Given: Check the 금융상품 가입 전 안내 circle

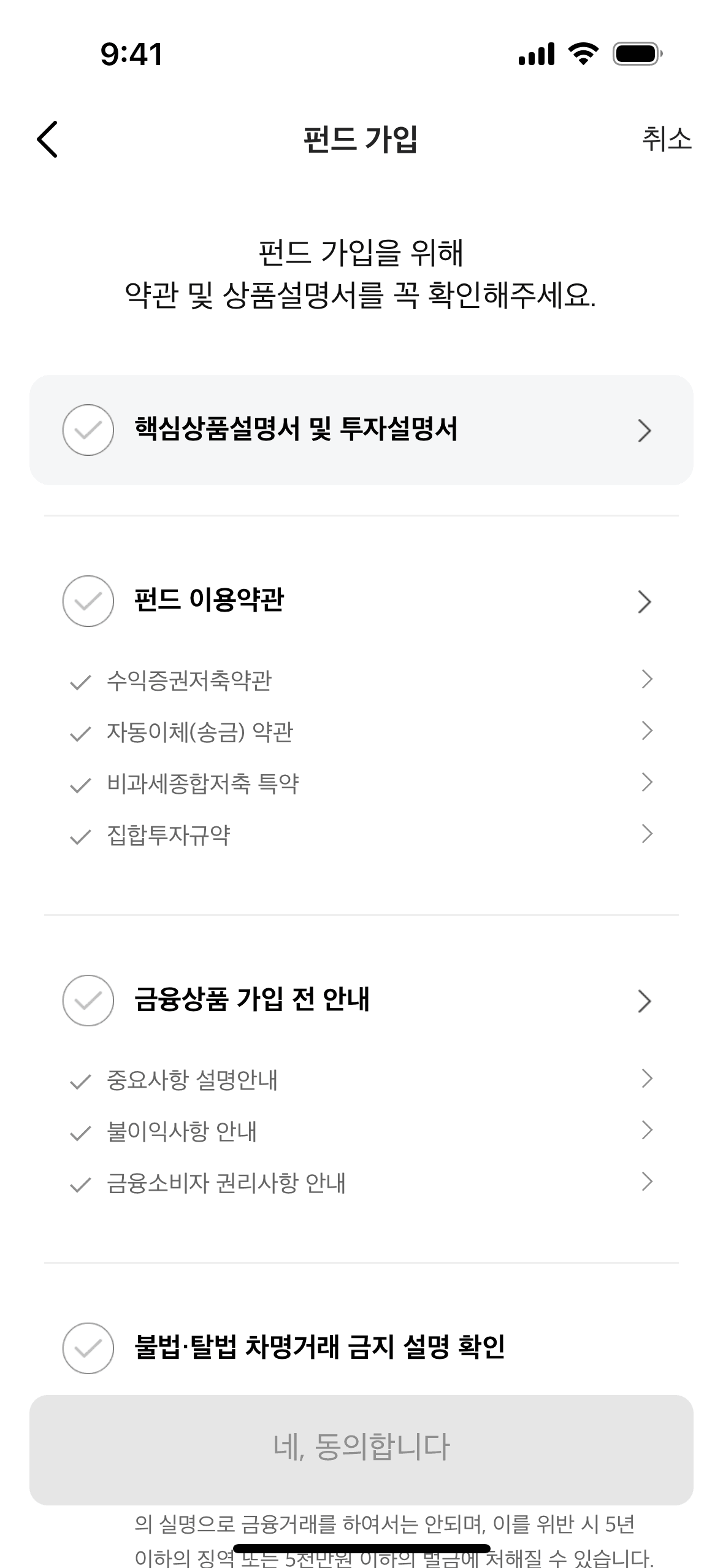Looking at the screenshot, I should point(88,1001).
